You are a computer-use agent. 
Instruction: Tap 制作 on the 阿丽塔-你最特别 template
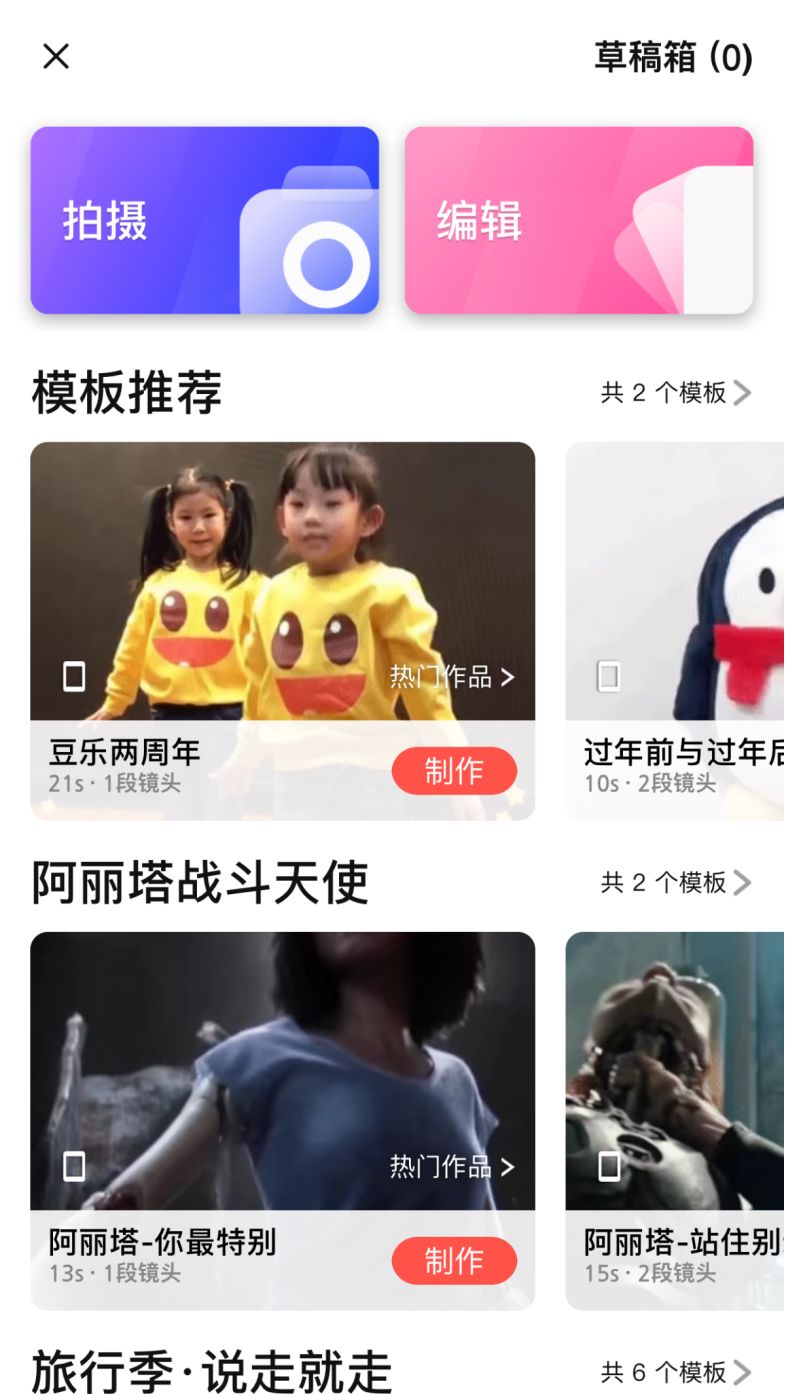pyautogui.click(x=454, y=1261)
